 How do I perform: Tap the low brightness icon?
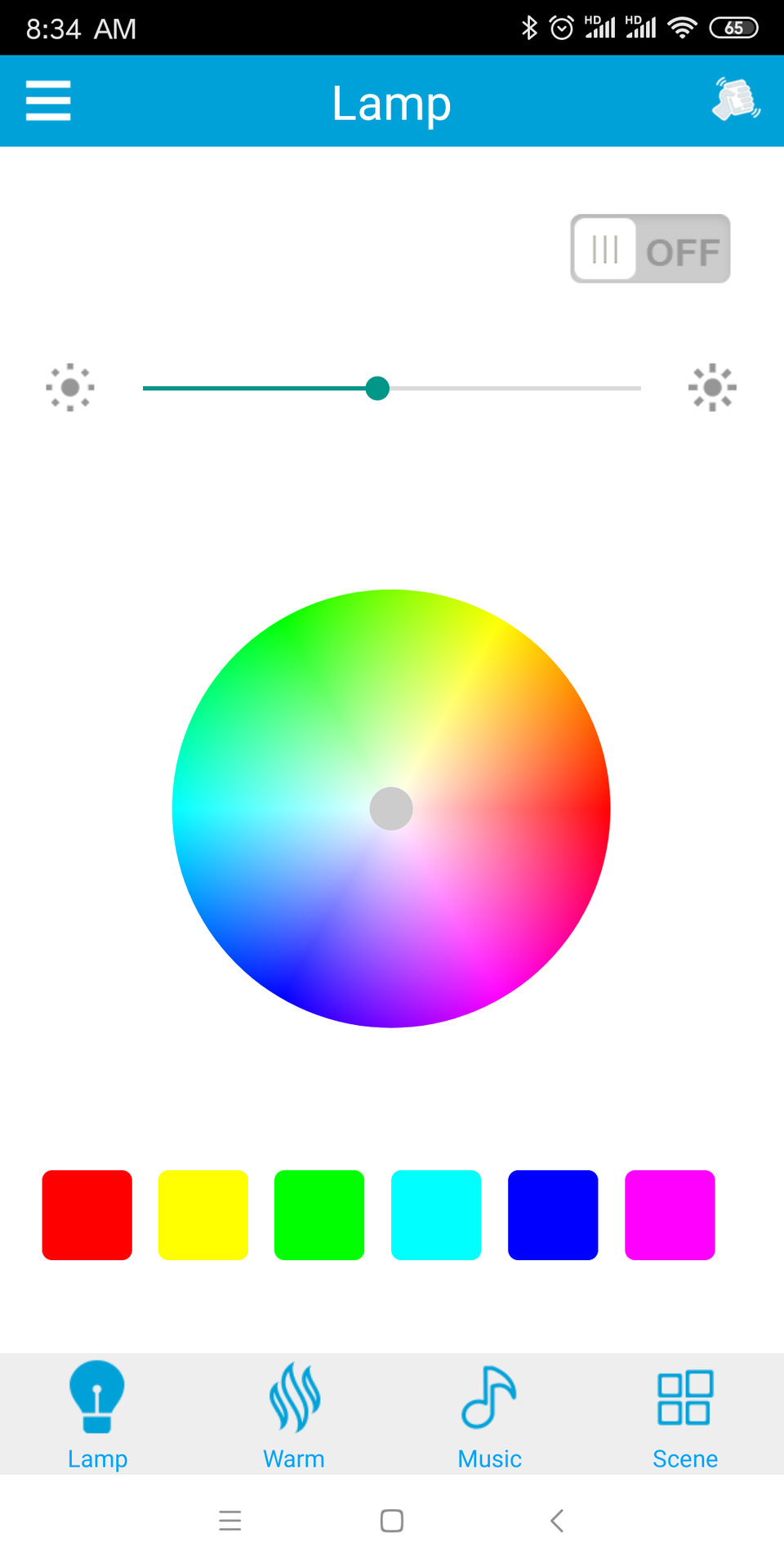pos(70,387)
